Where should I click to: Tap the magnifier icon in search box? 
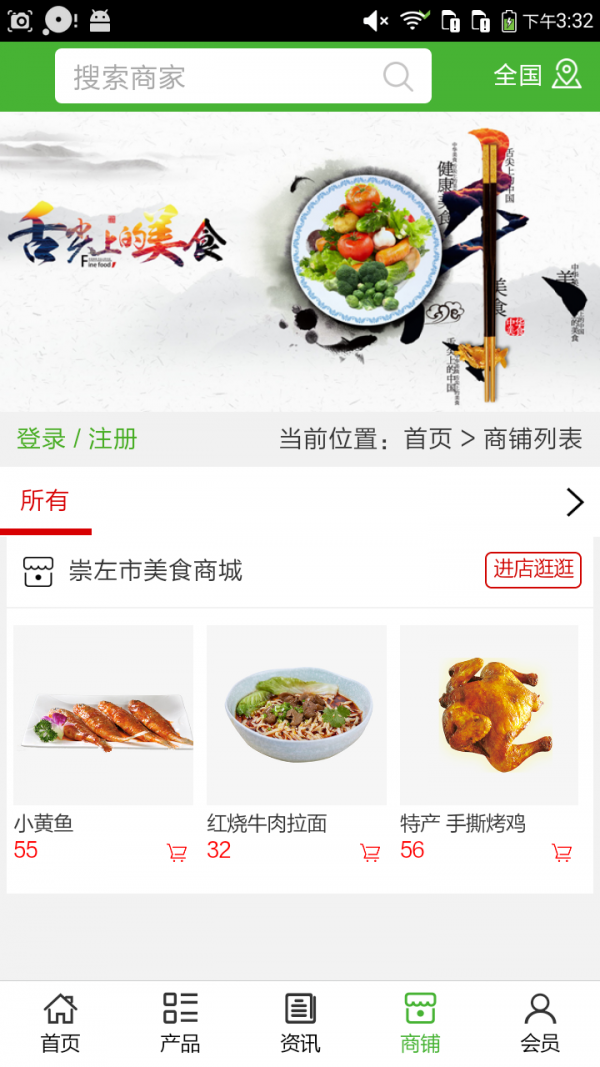click(398, 77)
